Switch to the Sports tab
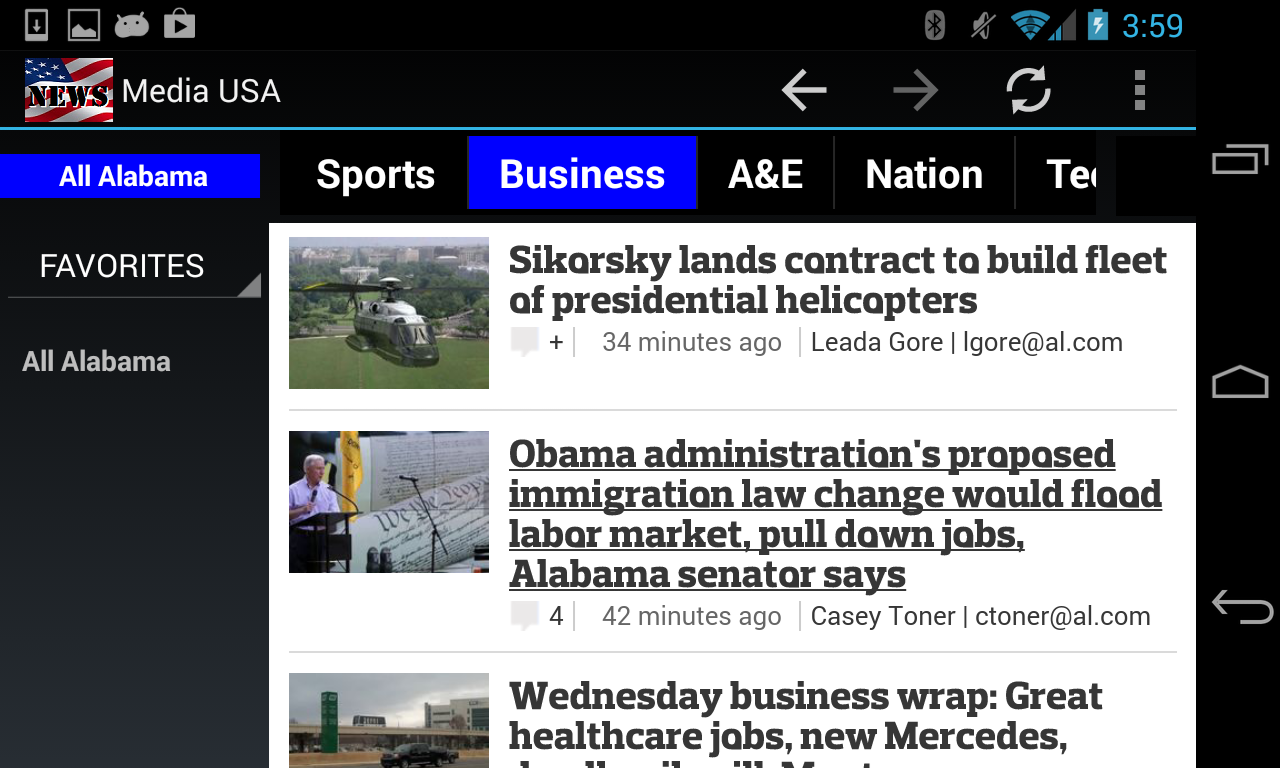The width and height of the screenshot is (1280, 768). [375, 175]
